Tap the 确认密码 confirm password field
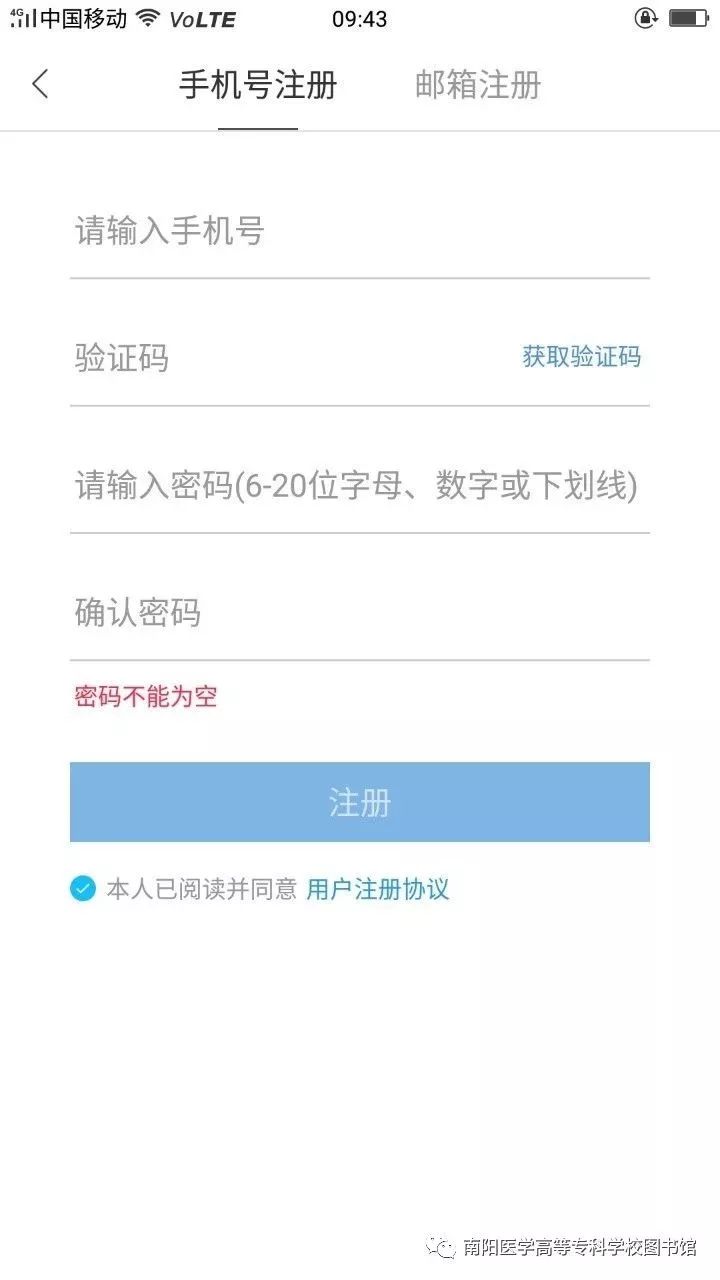720x1280 pixels. point(300,613)
